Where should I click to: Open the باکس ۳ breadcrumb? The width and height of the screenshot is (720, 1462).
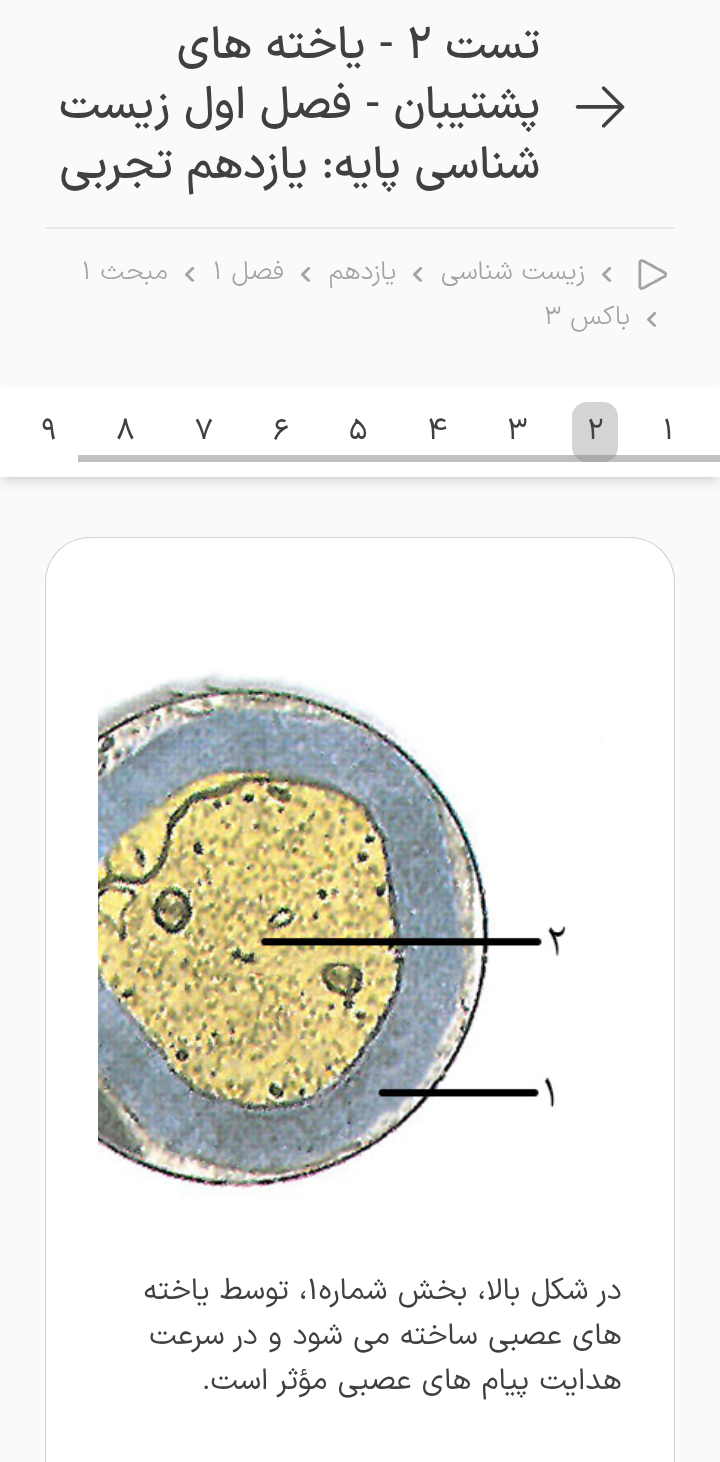click(587, 318)
